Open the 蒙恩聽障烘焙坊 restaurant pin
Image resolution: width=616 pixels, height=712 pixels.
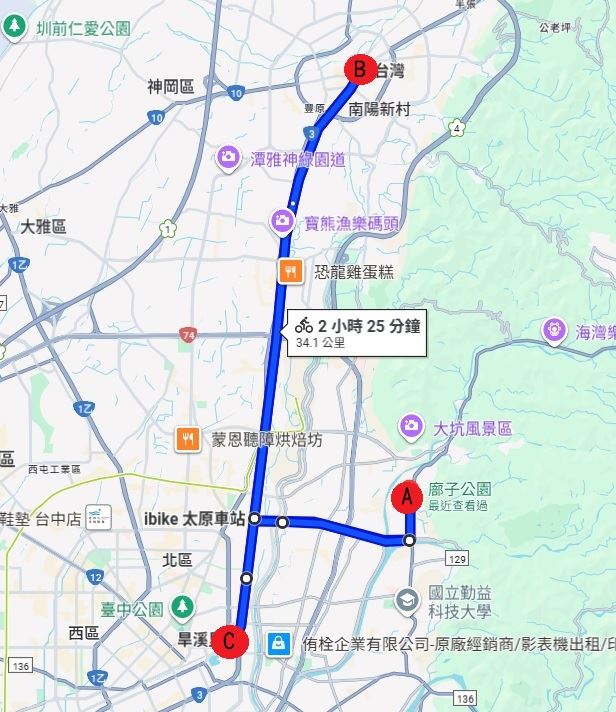point(187,438)
